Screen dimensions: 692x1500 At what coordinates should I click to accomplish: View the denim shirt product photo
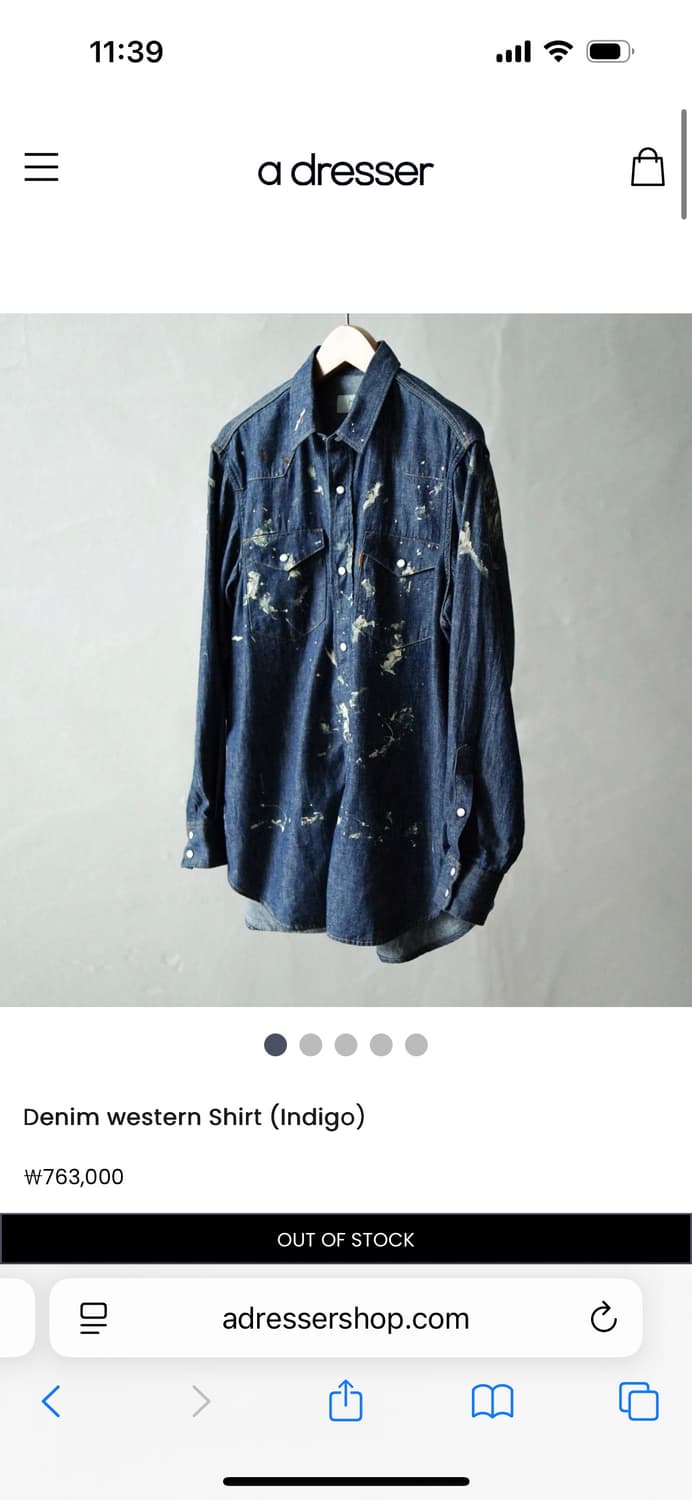346,660
